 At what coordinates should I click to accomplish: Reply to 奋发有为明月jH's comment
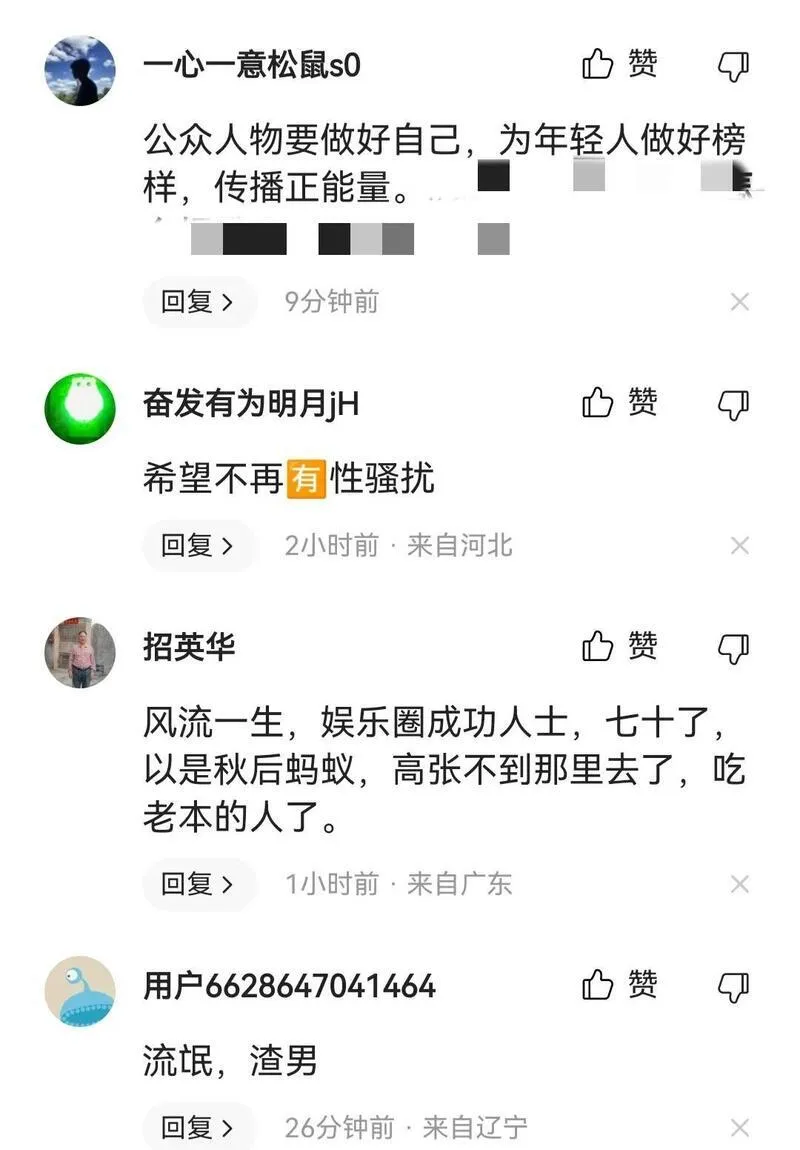[198, 545]
